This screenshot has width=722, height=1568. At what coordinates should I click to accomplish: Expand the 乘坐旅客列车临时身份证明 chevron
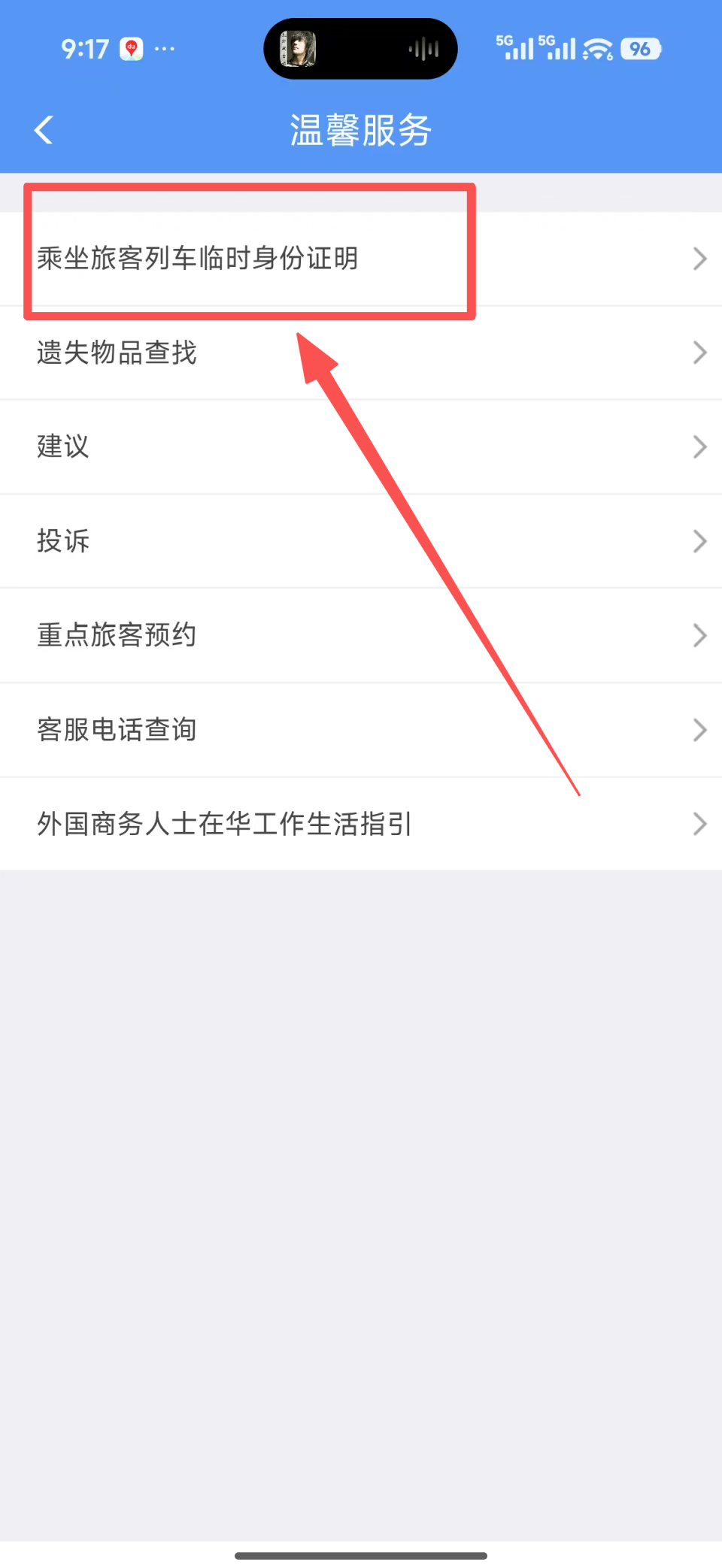(x=699, y=259)
